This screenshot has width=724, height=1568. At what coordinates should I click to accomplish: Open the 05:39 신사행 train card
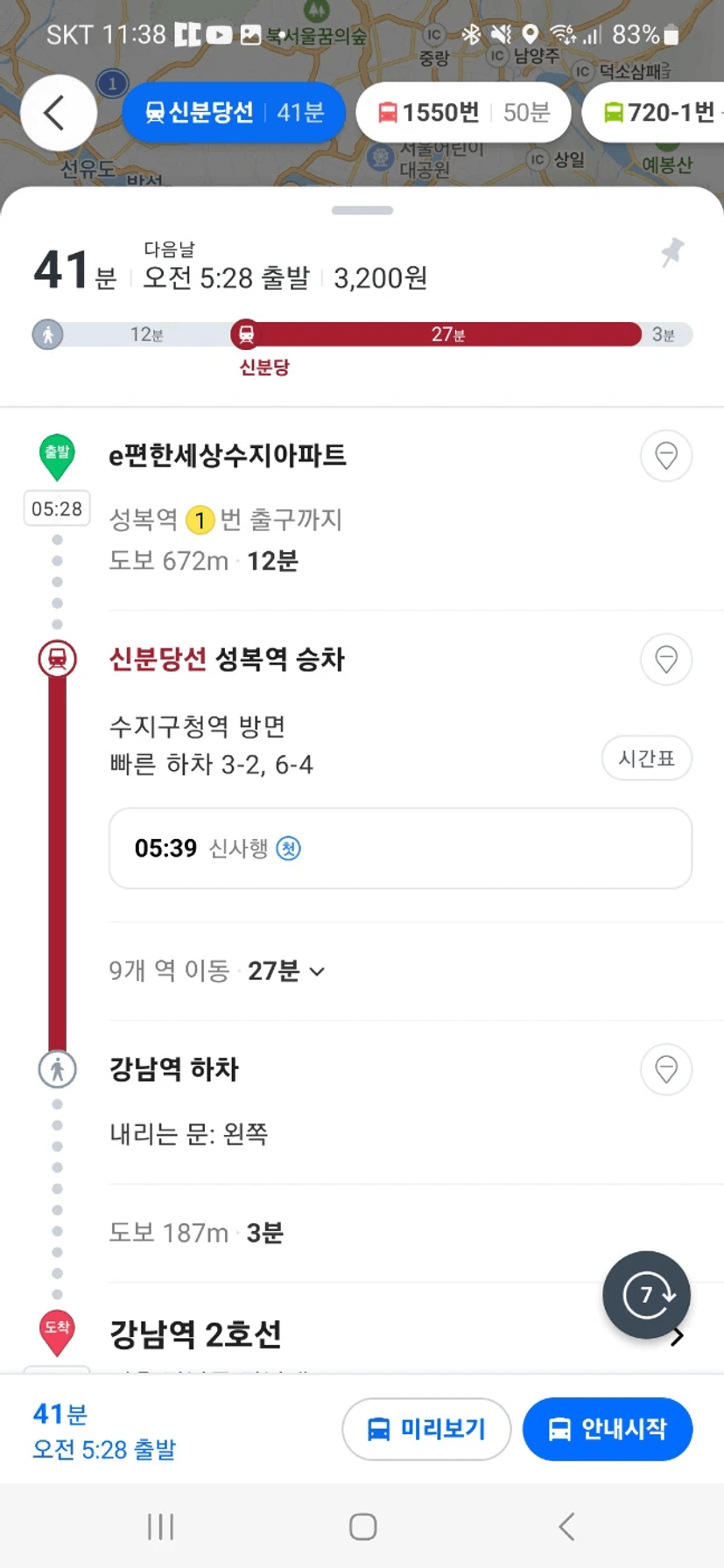(x=400, y=848)
